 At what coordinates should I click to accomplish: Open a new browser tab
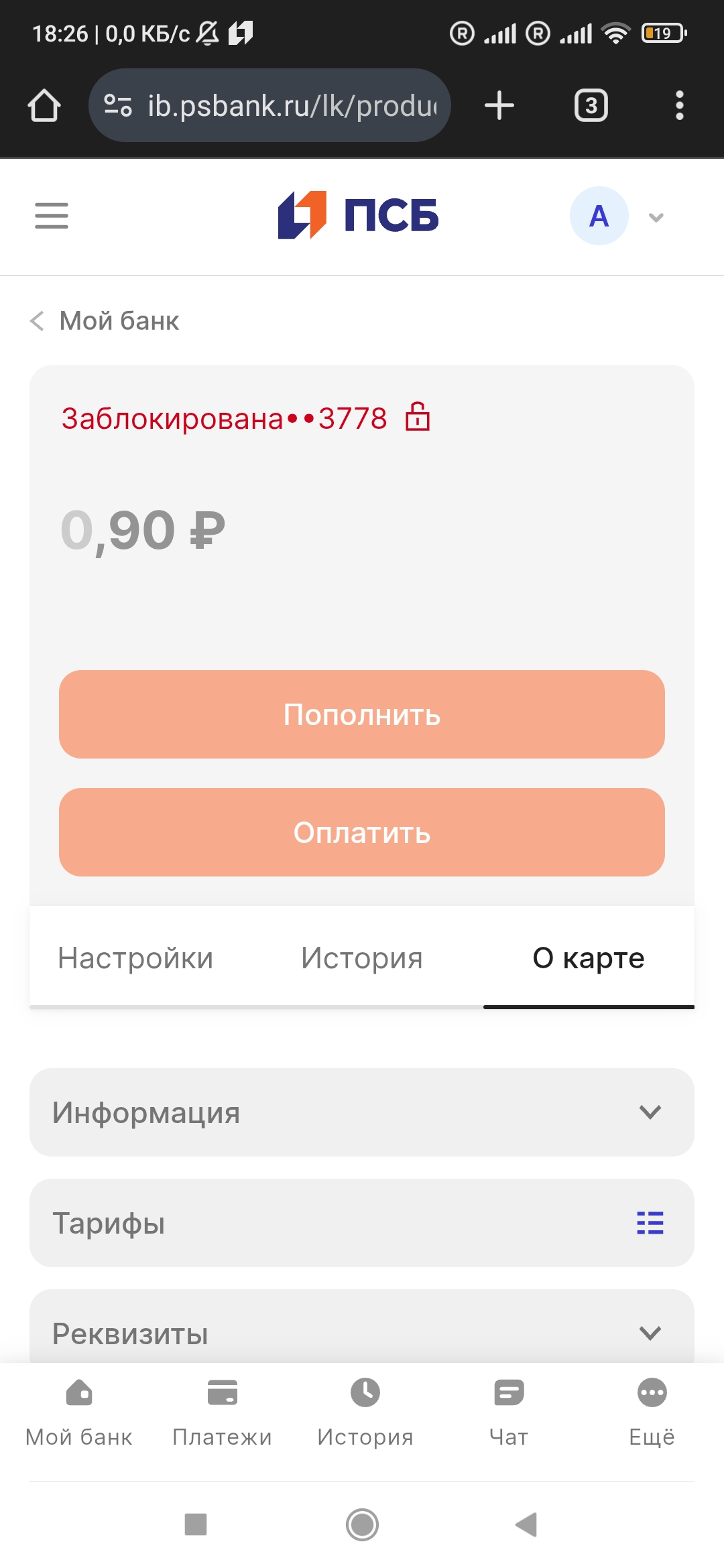pos(499,106)
